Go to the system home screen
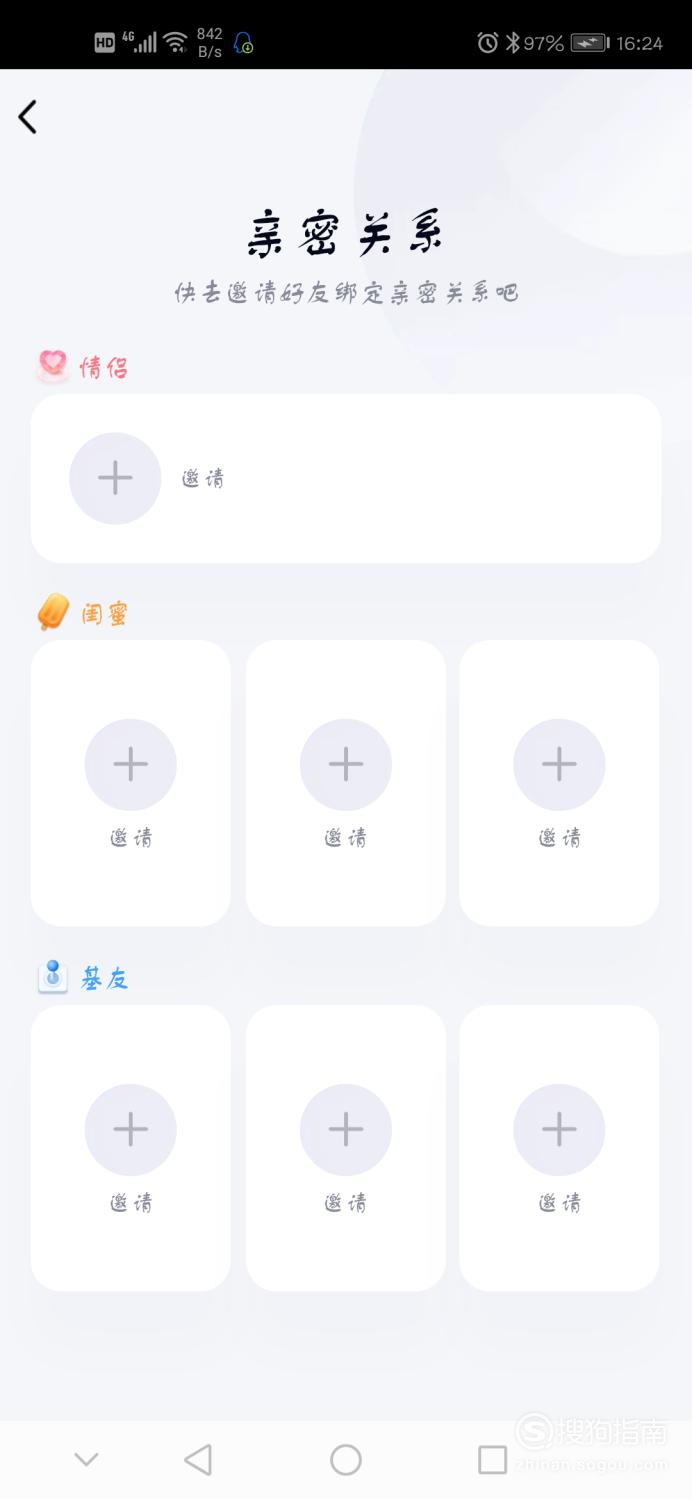Image resolution: width=692 pixels, height=1499 pixels. tap(346, 1460)
